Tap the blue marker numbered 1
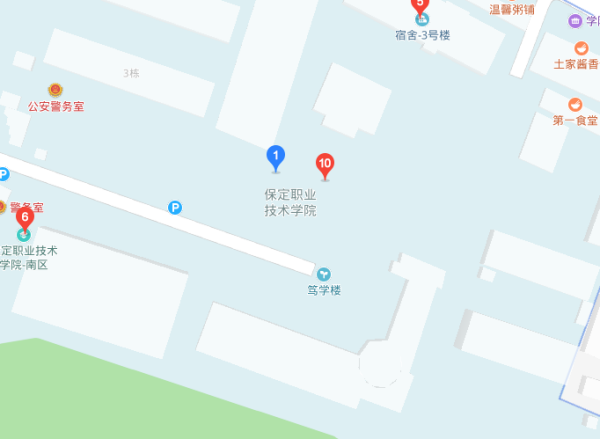This screenshot has width=600, height=439. [x=275, y=157]
